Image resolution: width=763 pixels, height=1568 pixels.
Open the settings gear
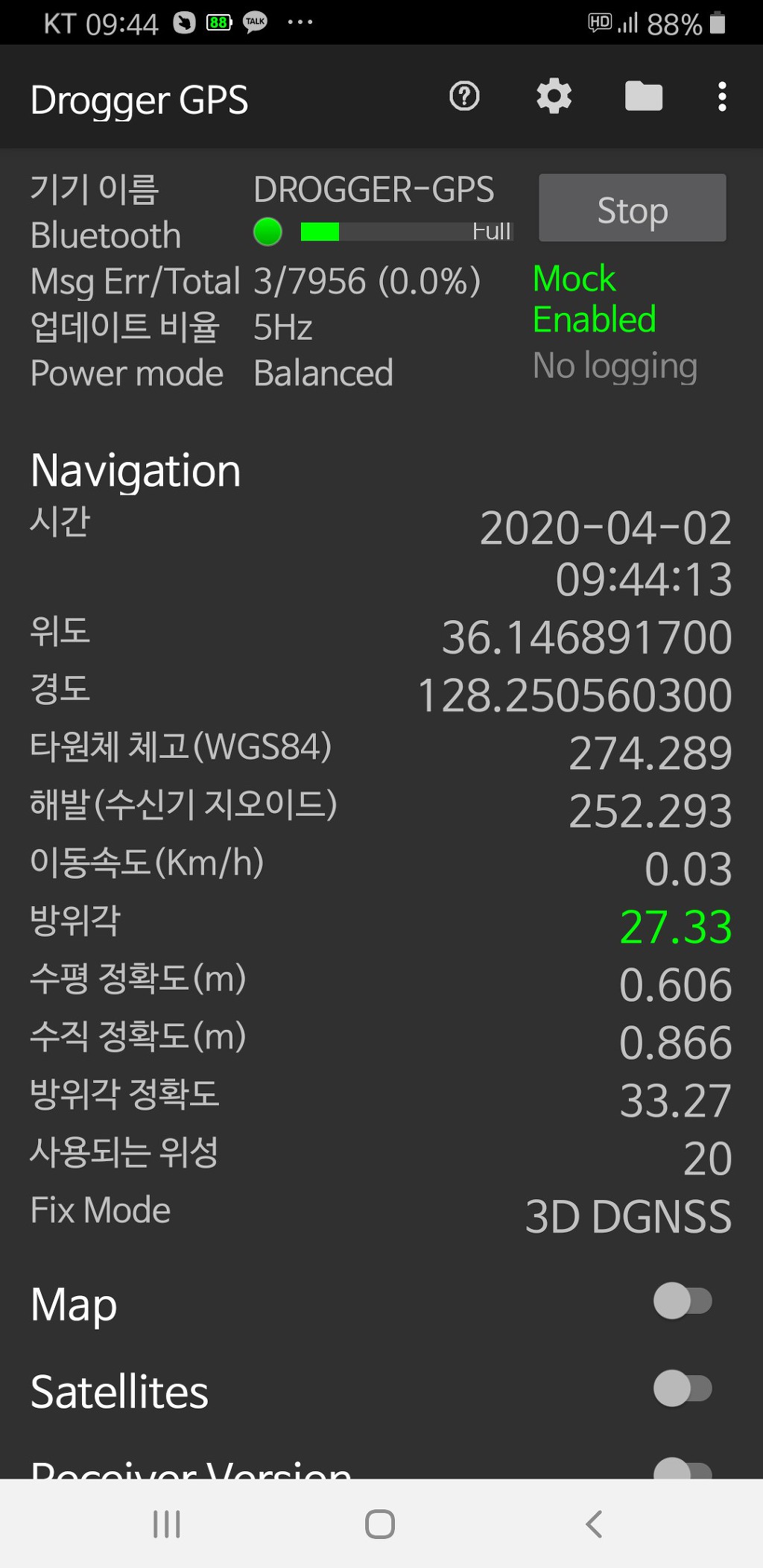[554, 96]
